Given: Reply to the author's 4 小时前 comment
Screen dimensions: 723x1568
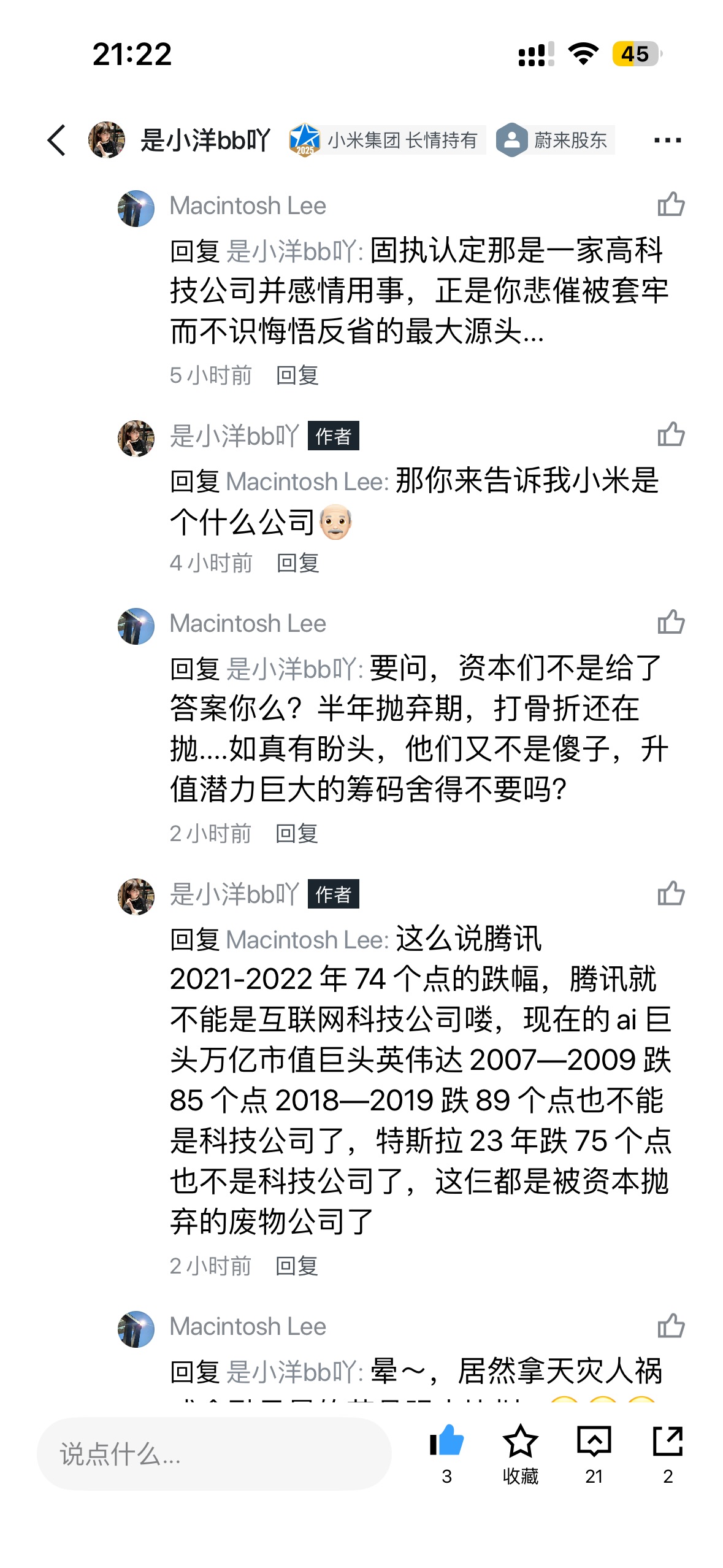Looking at the screenshot, I should point(297,563).
